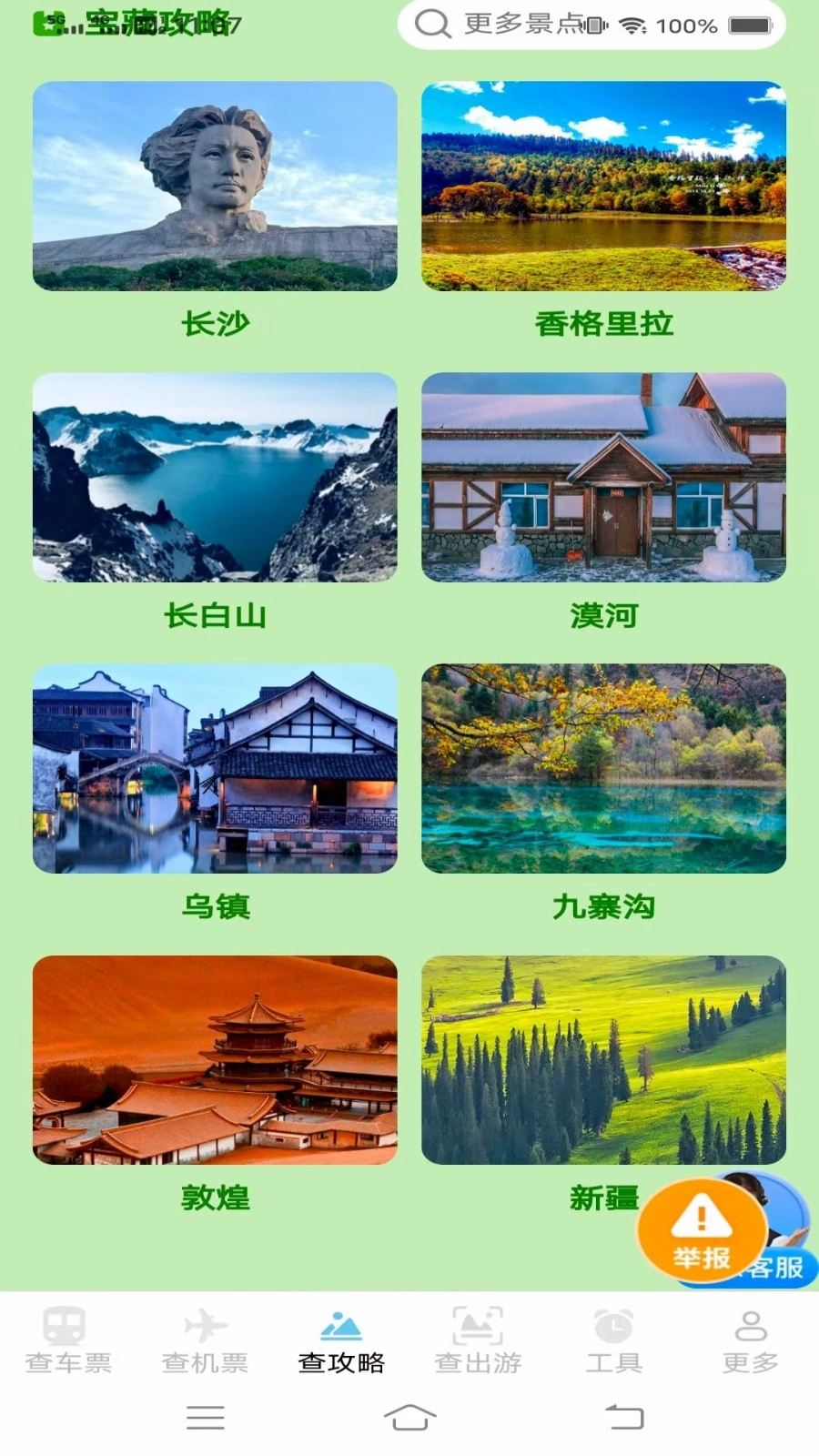Image resolution: width=819 pixels, height=1456 pixels.
Task: Tap the 九寨沟 destination label
Action: 603,907
